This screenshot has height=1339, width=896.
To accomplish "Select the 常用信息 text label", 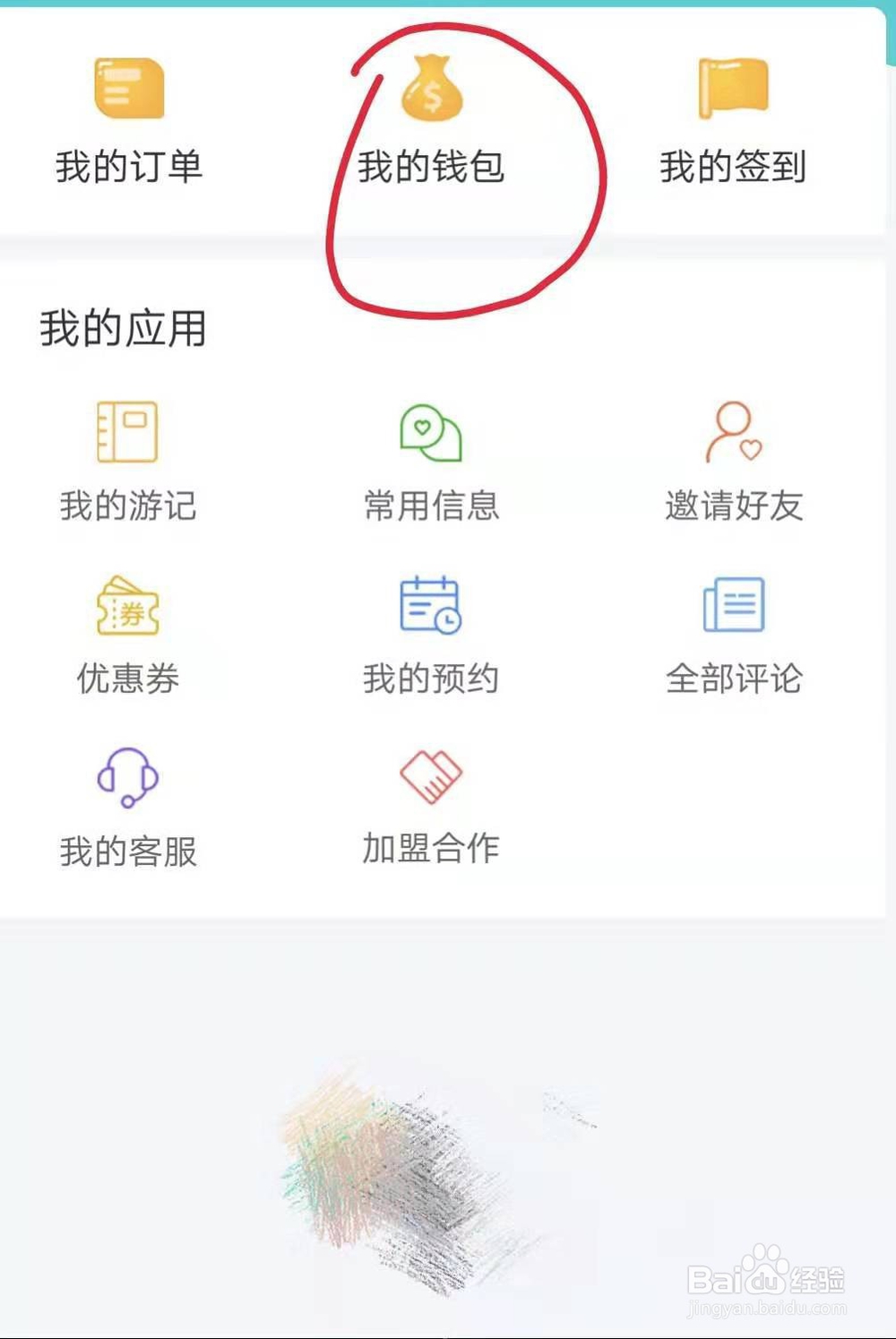I will click(431, 507).
